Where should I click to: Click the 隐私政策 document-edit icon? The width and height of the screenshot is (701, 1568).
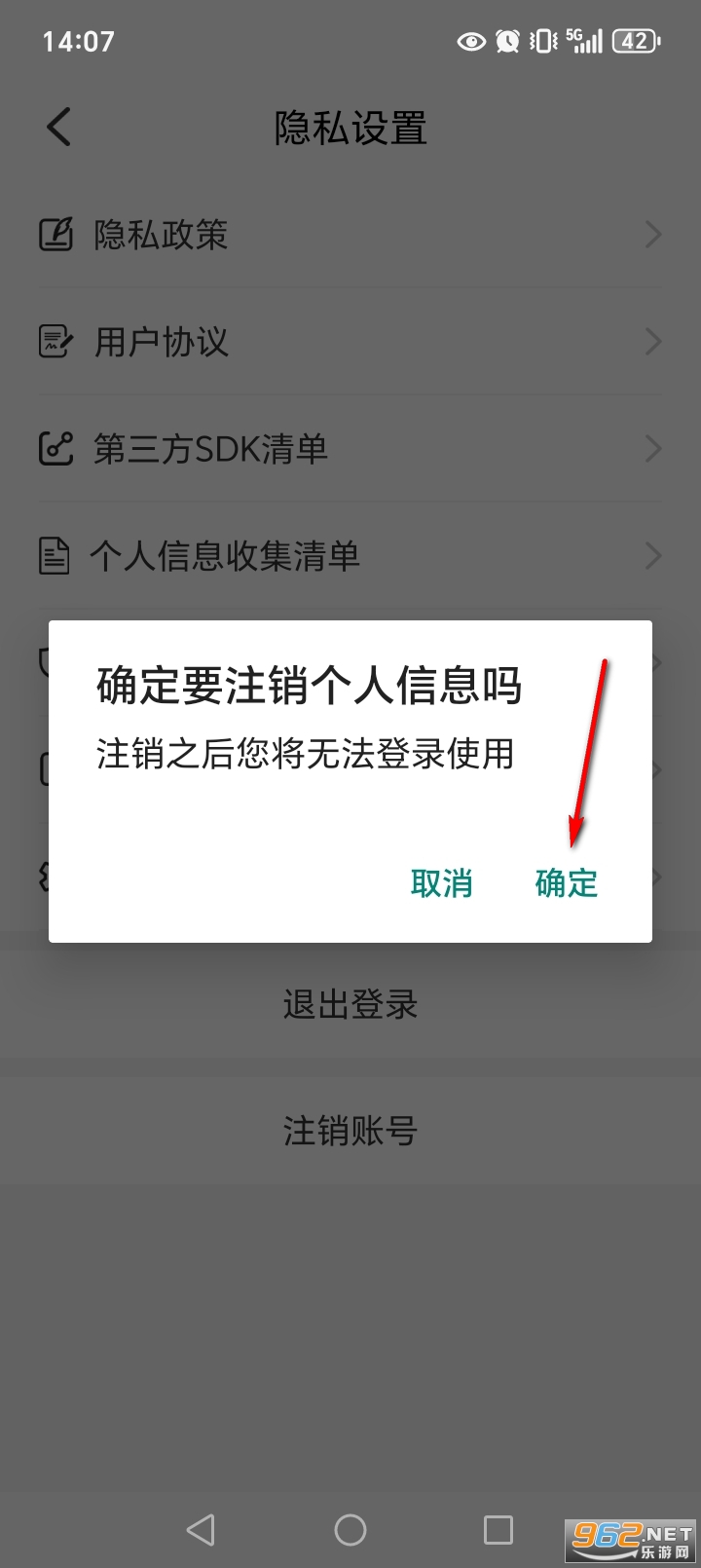click(56, 234)
